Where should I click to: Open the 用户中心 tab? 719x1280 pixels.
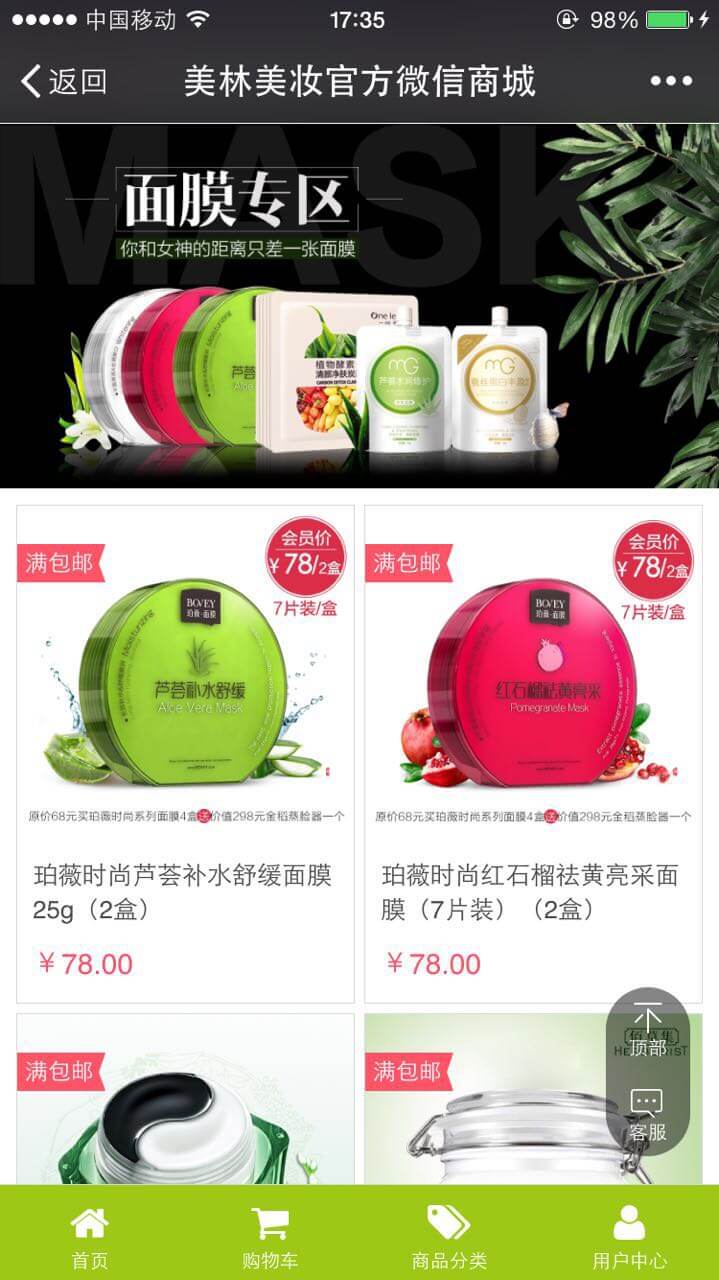[x=629, y=1235]
